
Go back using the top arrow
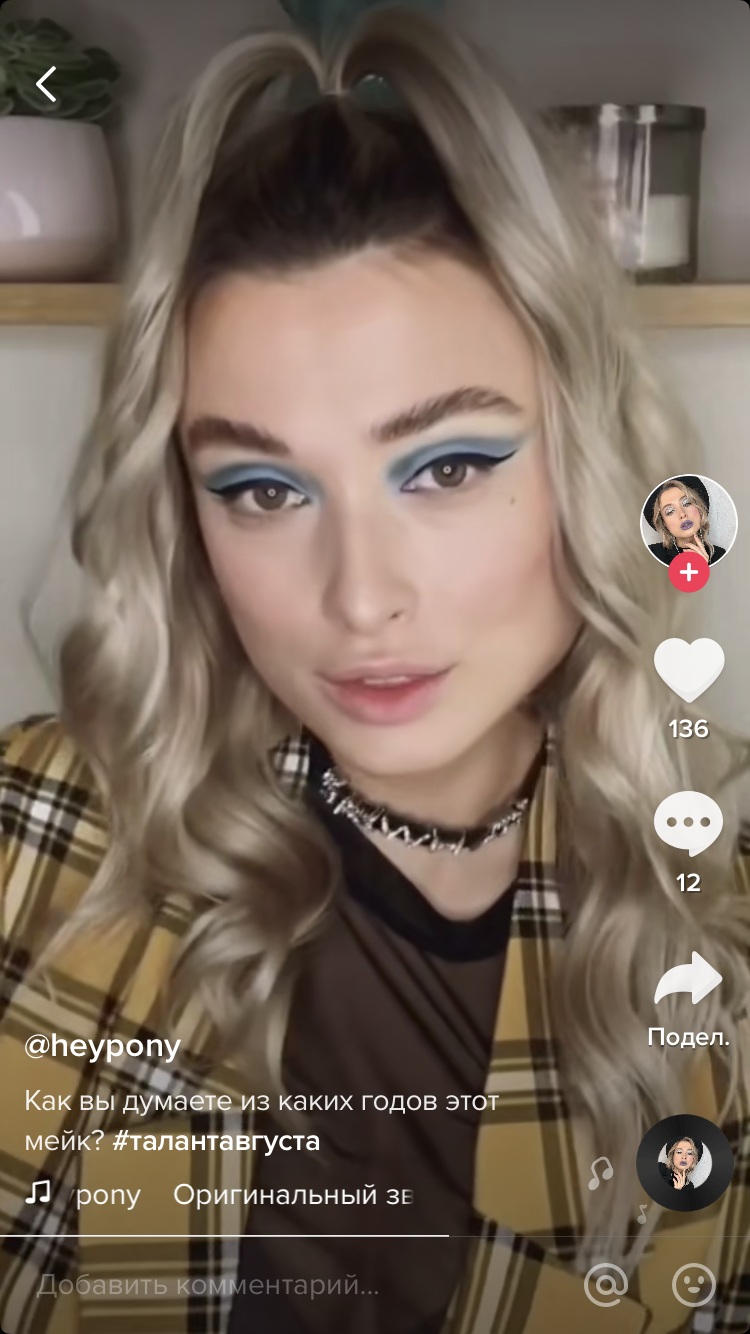coord(47,85)
